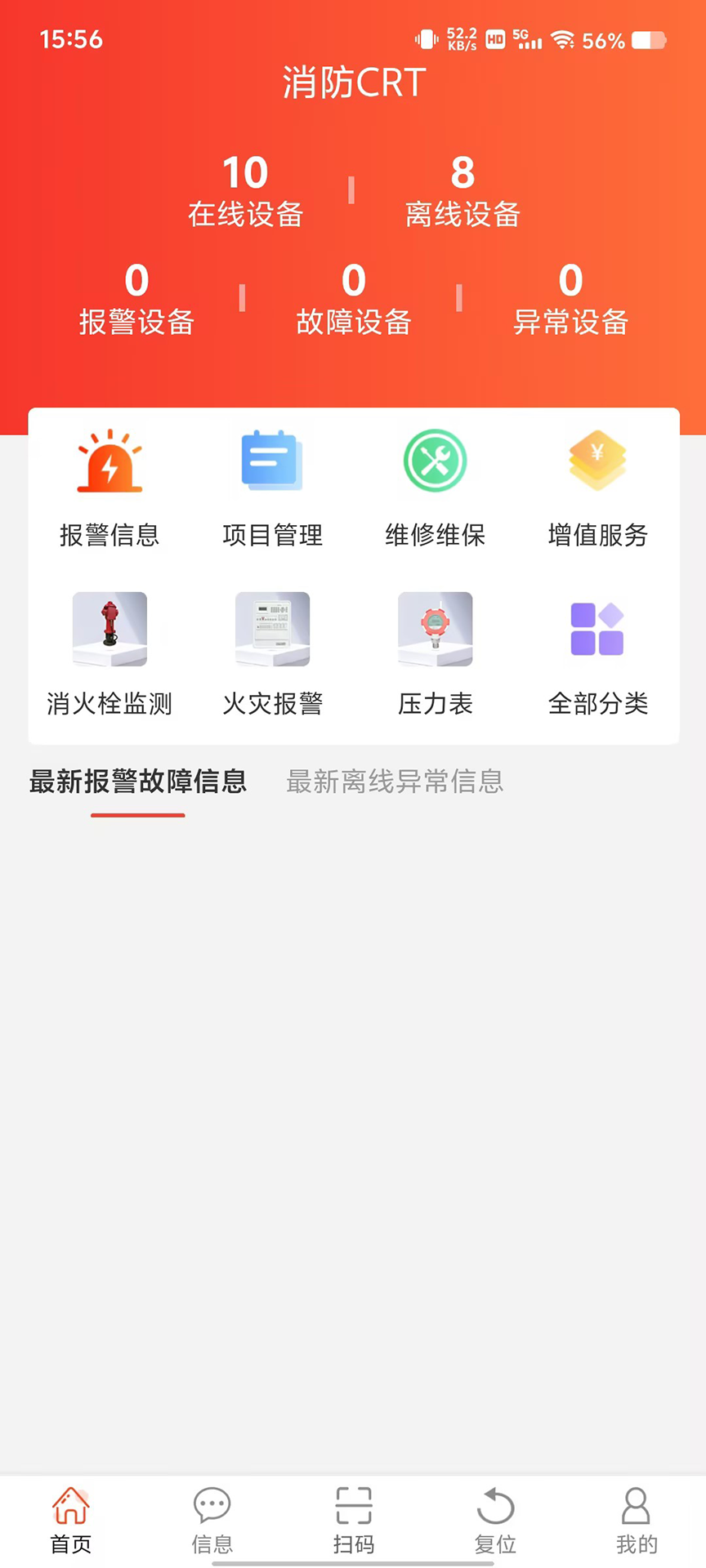Tap the 离线设备 offline devices count
This screenshot has height=1568, width=706.
461,192
